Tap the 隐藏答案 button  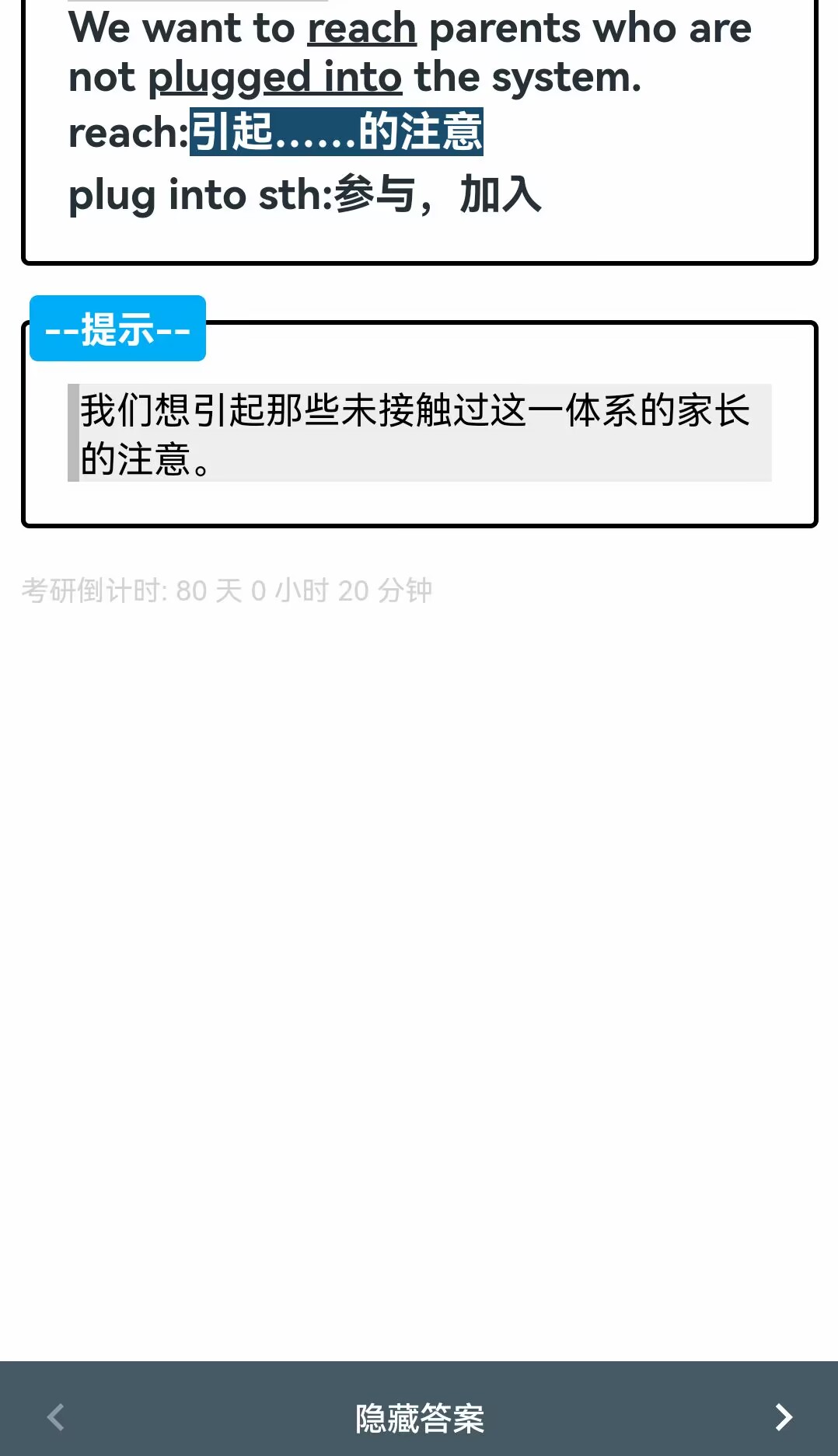point(419,1418)
